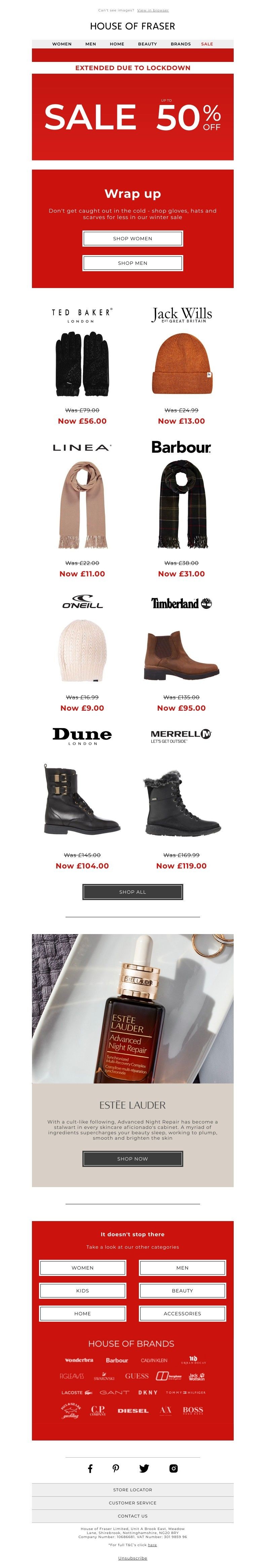Tap the Unsubscribe link

point(133,1558)
